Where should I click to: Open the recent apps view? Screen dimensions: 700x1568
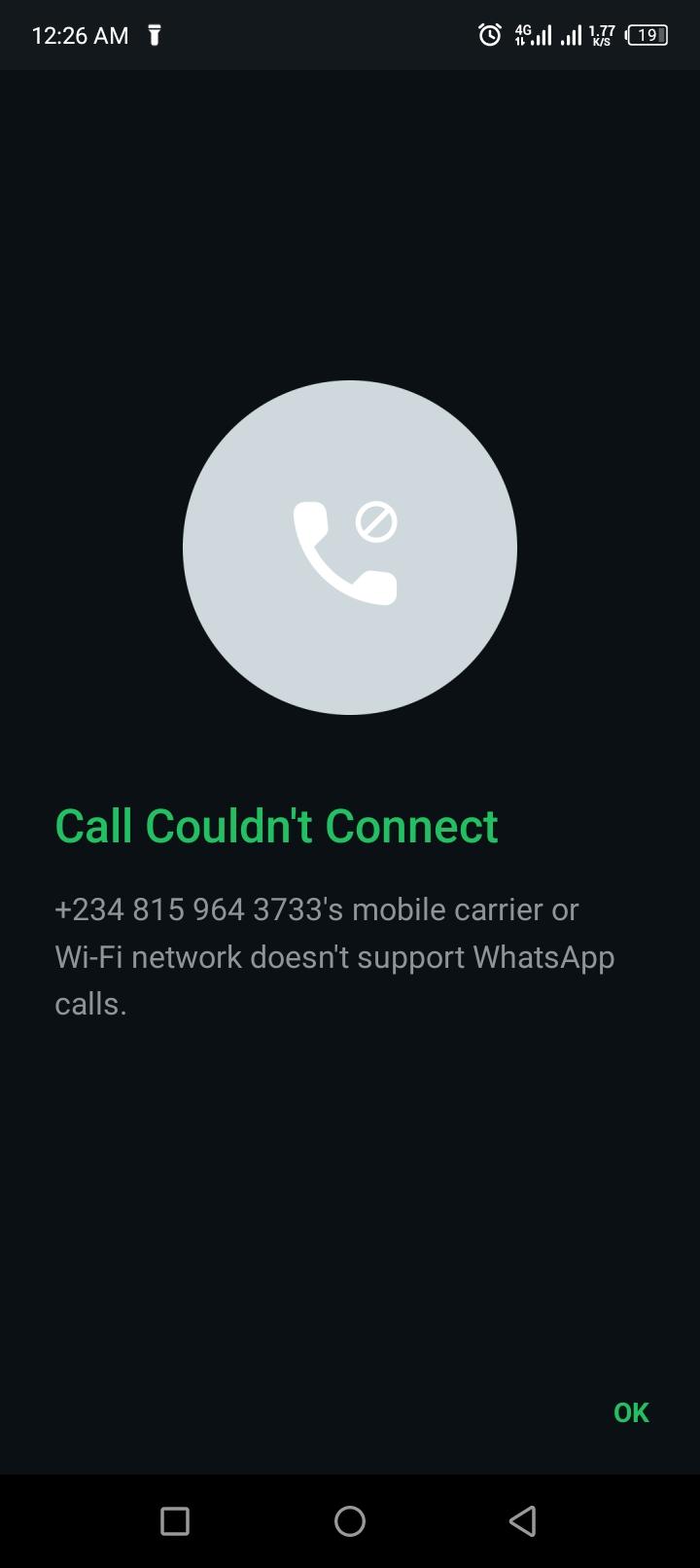pos(175,1520)
